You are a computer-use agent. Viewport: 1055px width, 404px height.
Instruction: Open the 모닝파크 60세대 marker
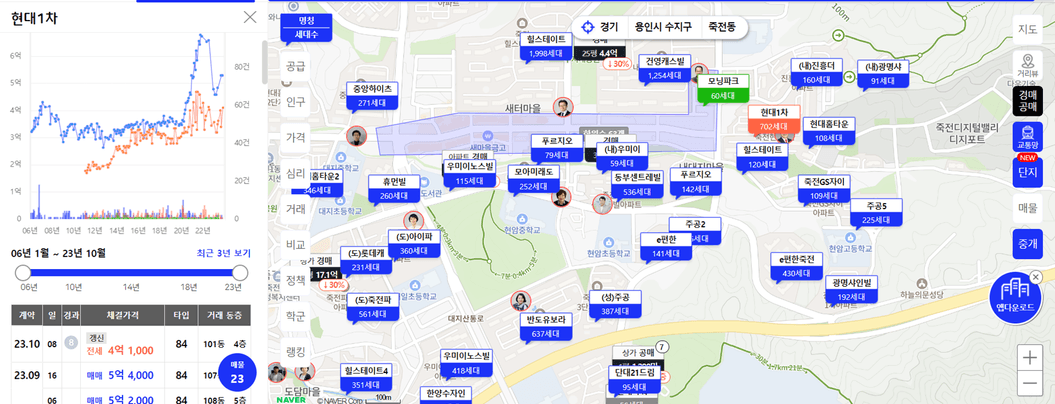point(722,88)
